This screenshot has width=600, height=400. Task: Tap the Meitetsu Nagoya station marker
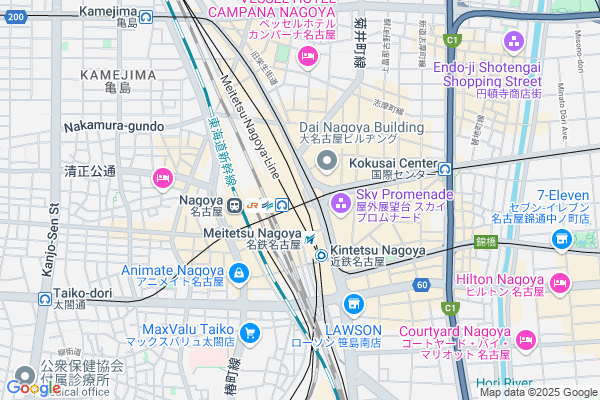pos(310,239)
